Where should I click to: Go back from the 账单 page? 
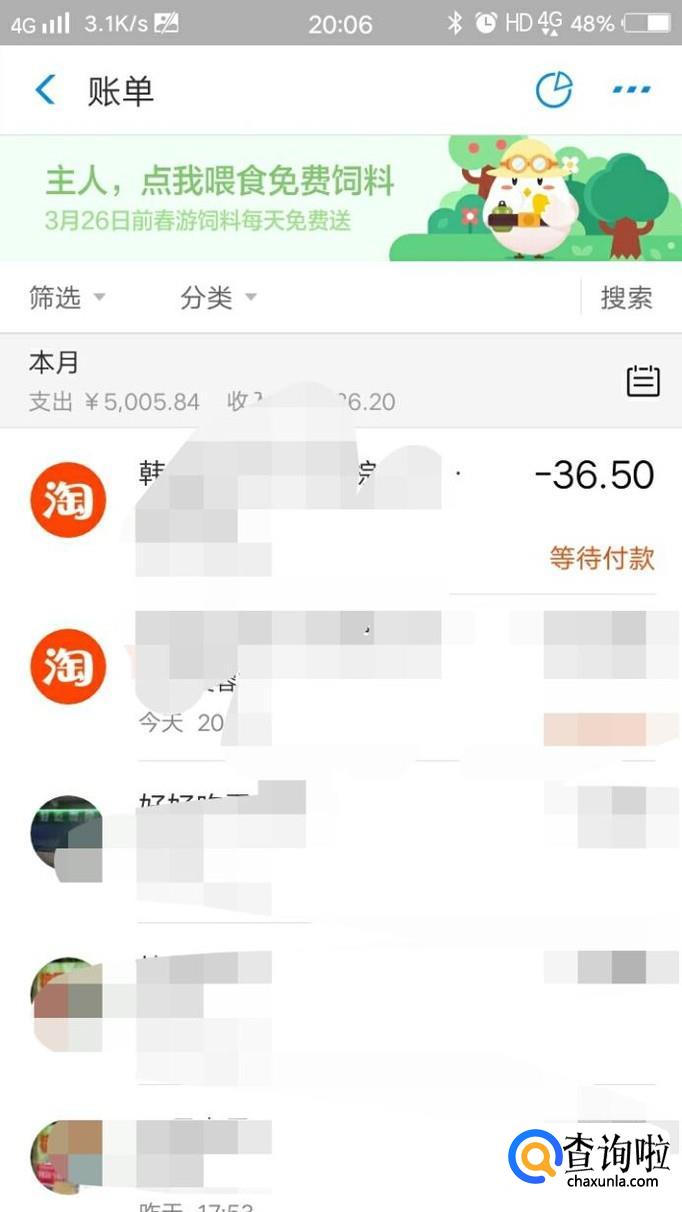point(46,90)
